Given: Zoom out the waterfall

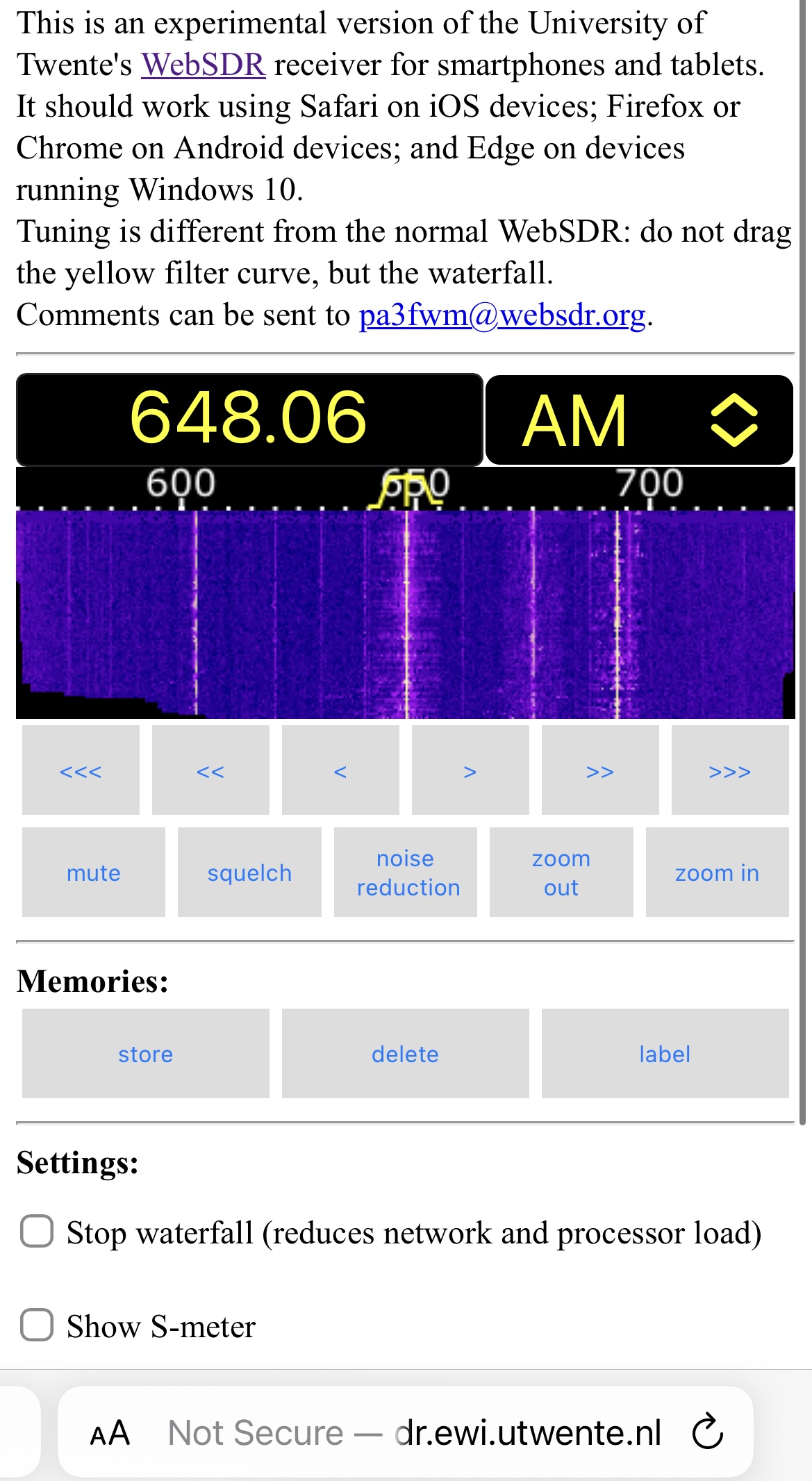Looking at the screenshot, I should [x=561, y=872].
